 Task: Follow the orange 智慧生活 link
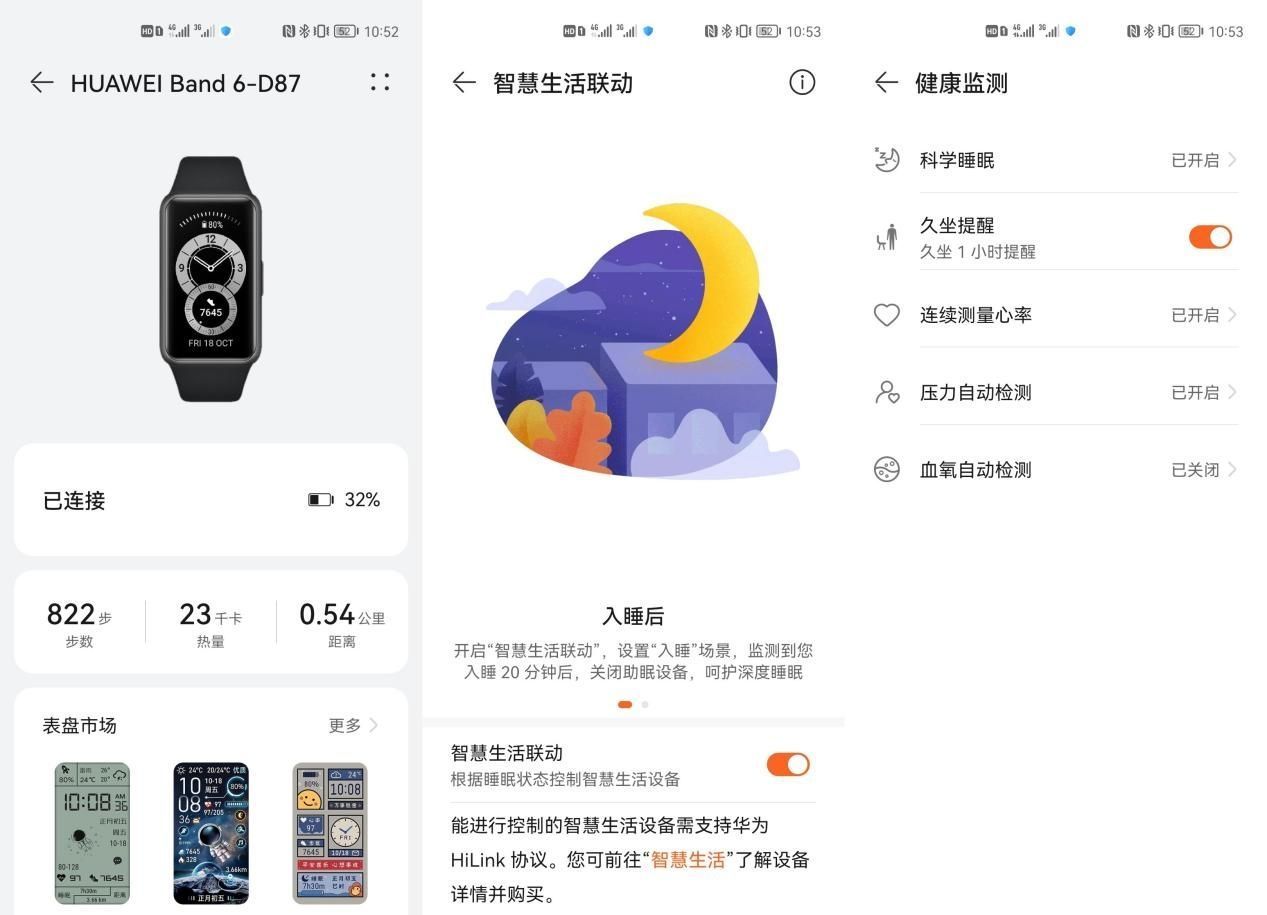pyautogui.click(x=688, y=860)
